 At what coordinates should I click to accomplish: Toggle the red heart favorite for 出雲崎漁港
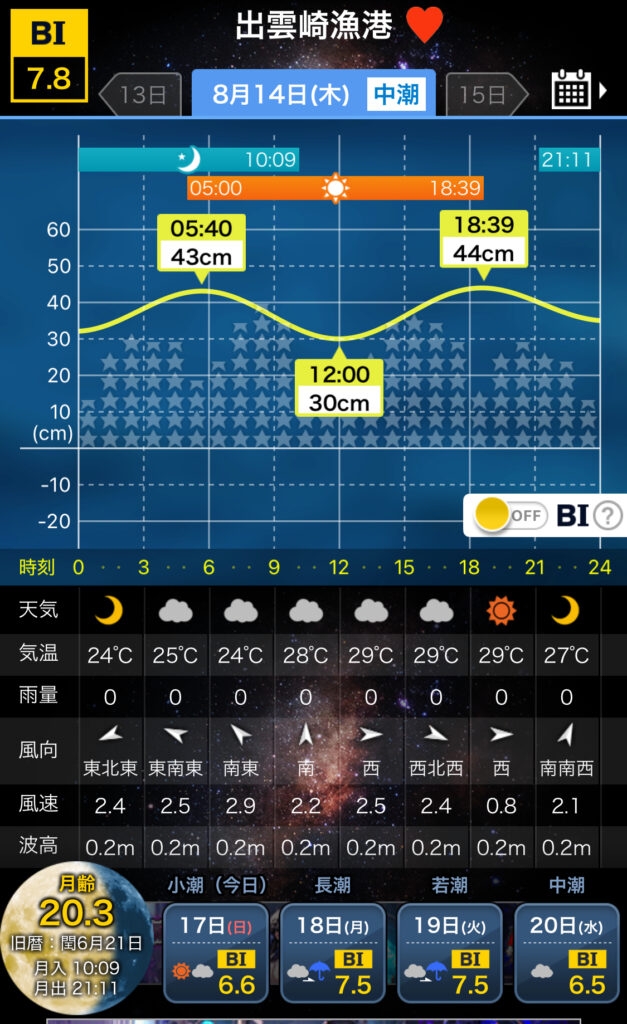(x=425, y=25)
